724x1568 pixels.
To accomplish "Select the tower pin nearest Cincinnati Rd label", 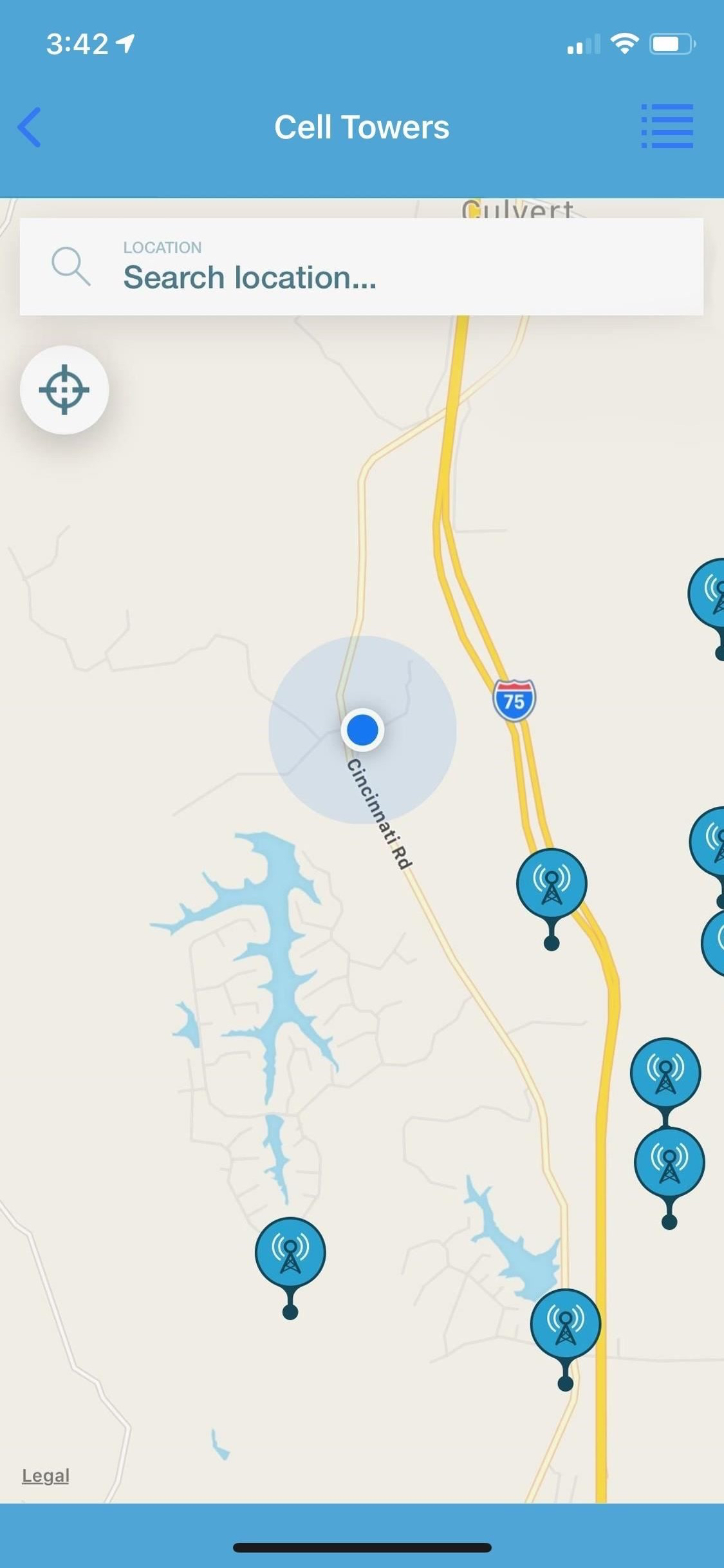I will 552,883.
